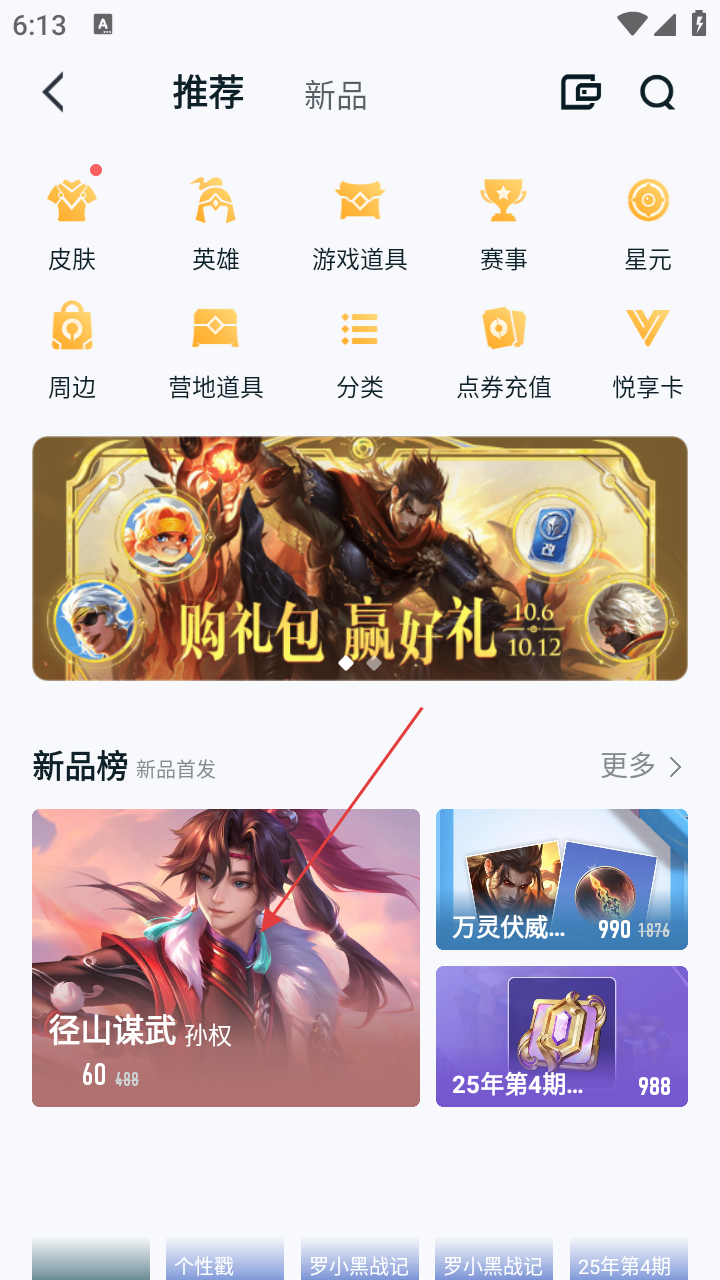Go back using the top-left arrow
Viewport: 720px width, 1280px height.
(53, 93)
